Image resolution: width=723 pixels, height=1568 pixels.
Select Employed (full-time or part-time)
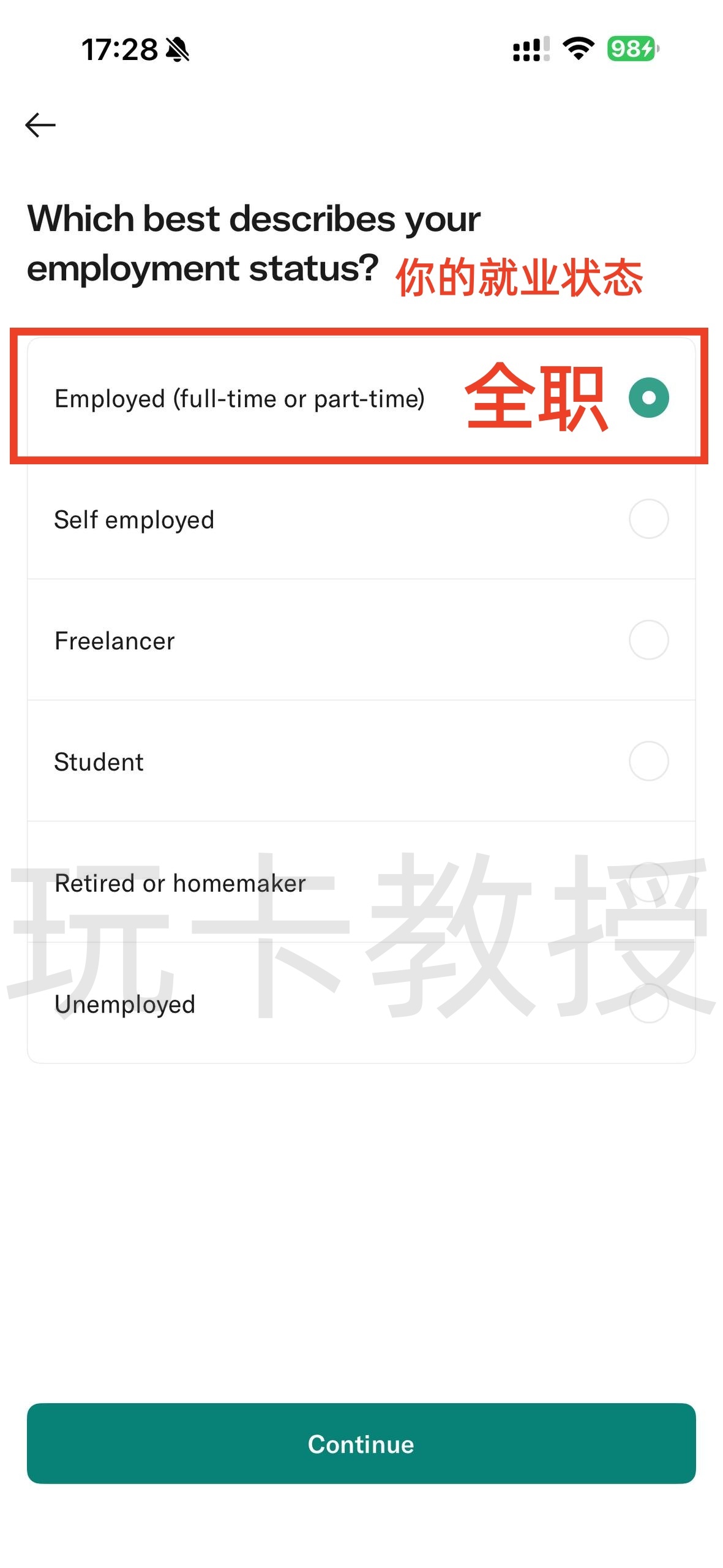pos(361,398)
